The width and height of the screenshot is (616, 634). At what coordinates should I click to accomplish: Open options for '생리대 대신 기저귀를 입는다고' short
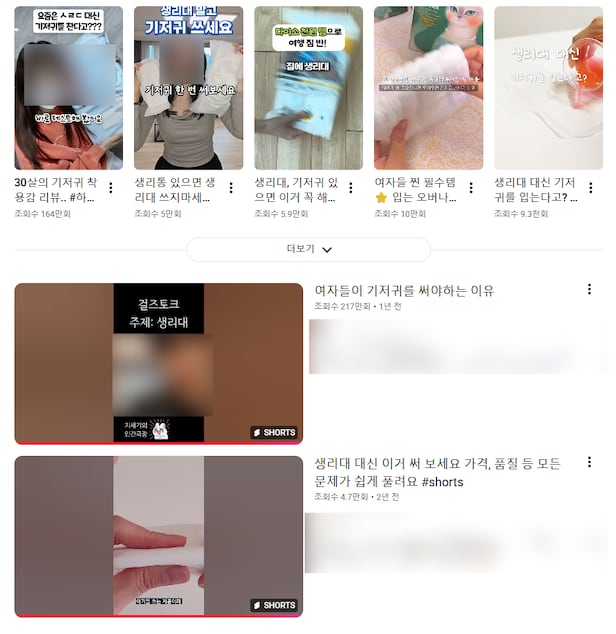[x=591, y=188]
